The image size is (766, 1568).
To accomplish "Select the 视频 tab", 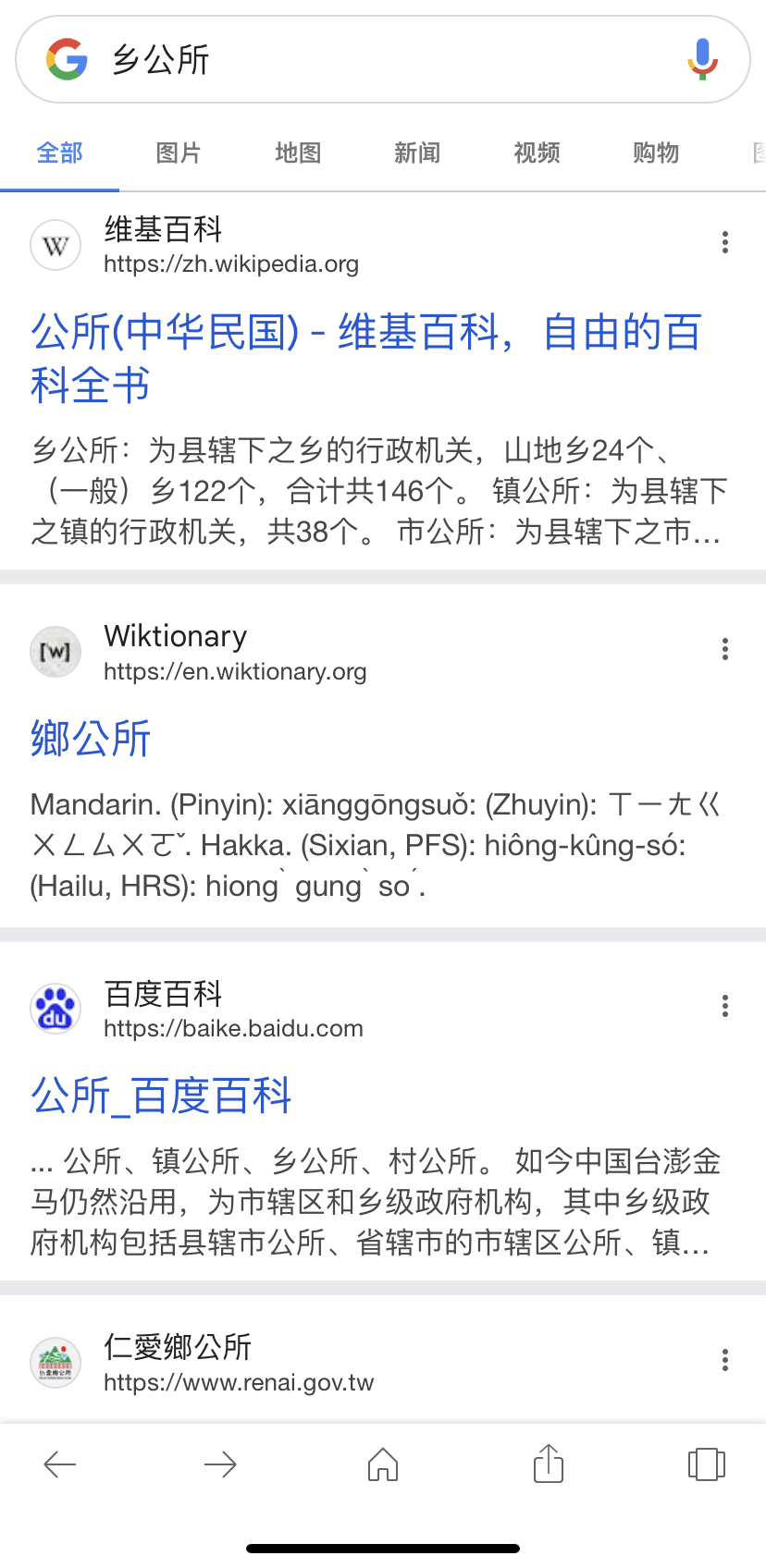I will click(537, 153).
